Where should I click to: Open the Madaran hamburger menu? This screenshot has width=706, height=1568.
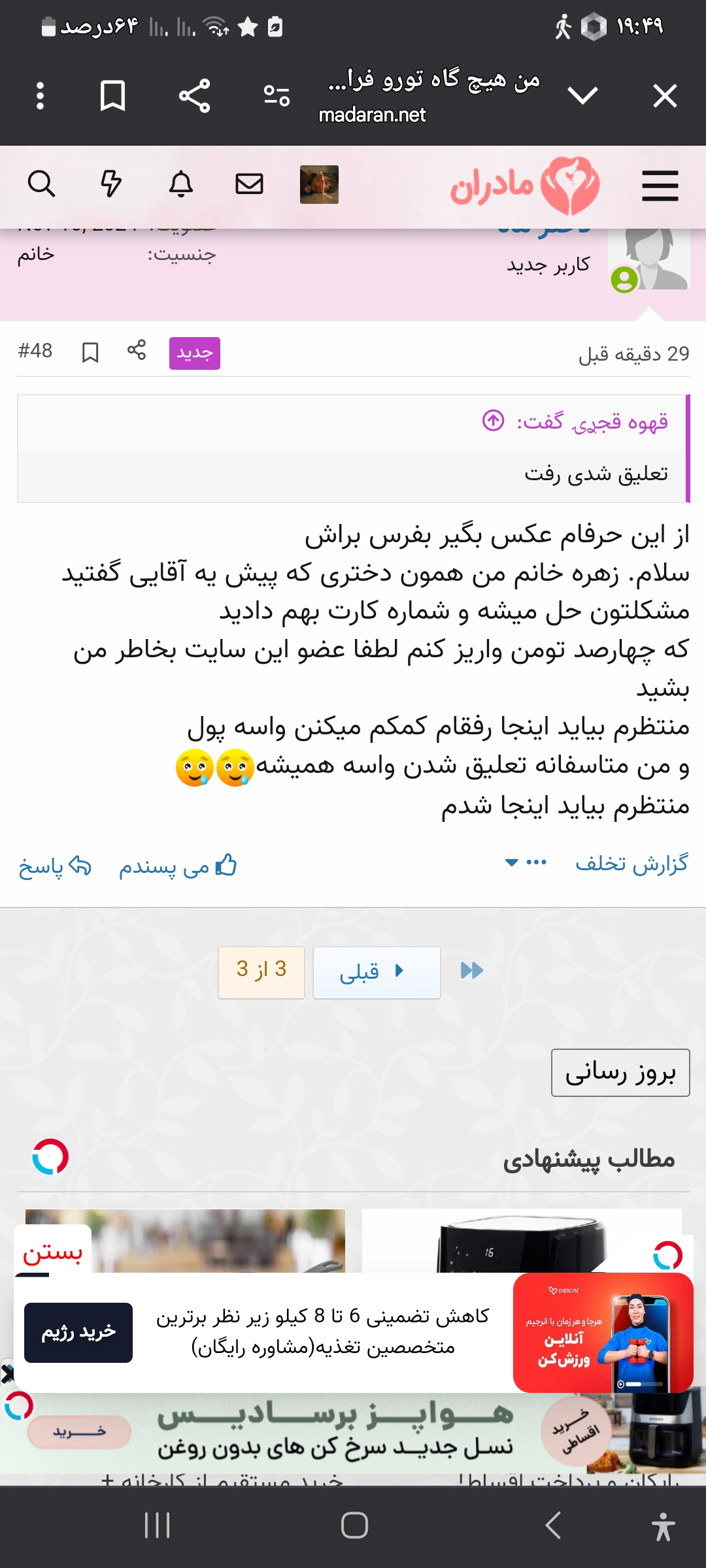point(660,186)
